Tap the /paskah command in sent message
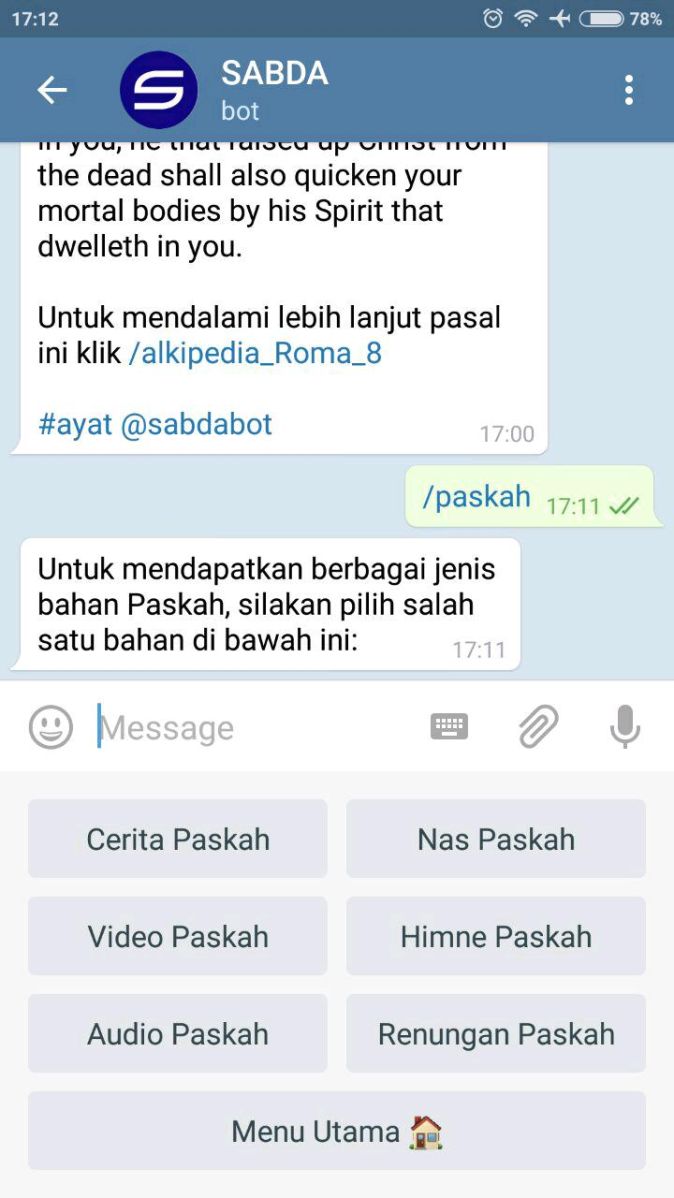Viewport: 674px width, 1198px height. pos(476,497)
